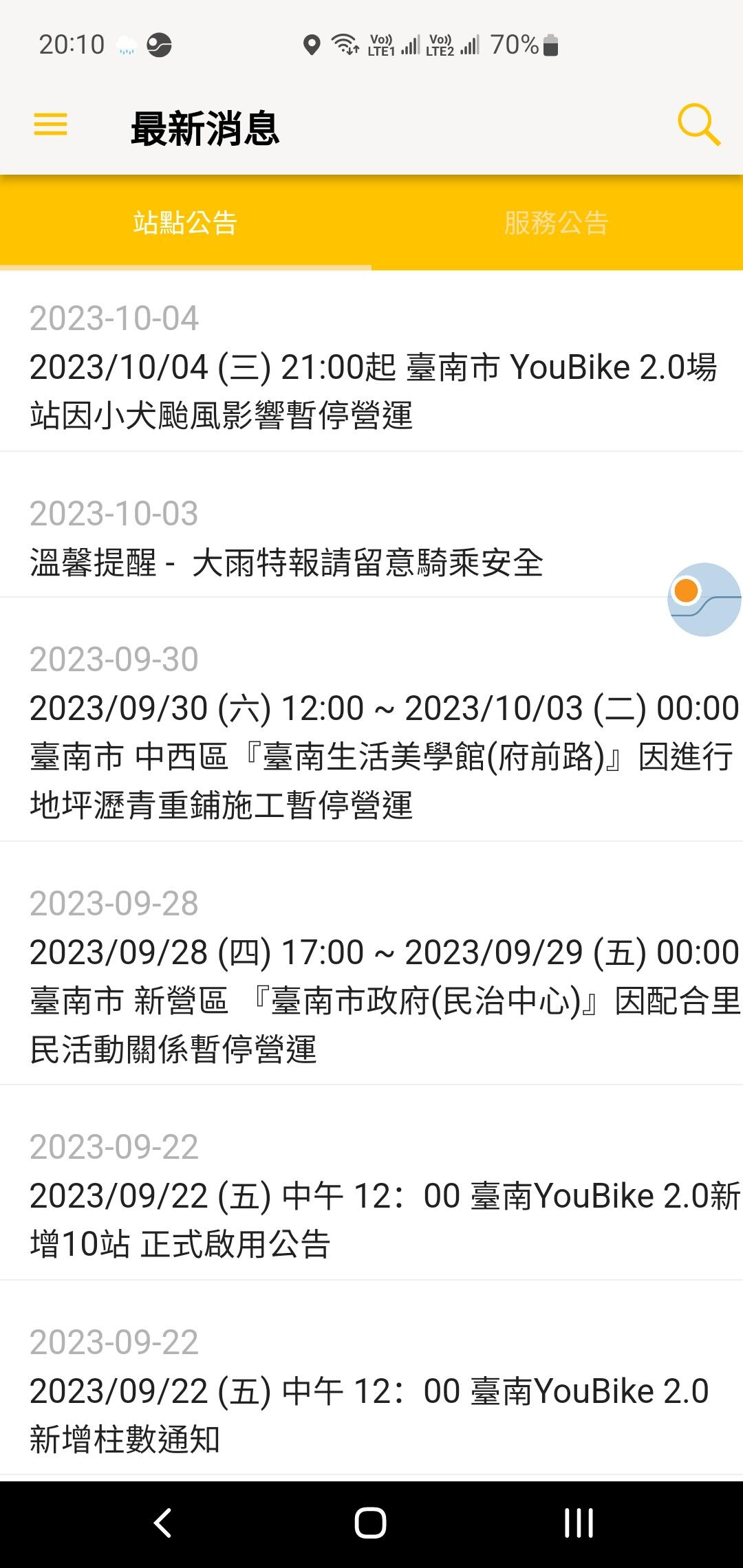Tap the floating blue circle with orange dot
Image resolution: width=743 pixels, height=1568 pixels.
click(x=704, y=600)
